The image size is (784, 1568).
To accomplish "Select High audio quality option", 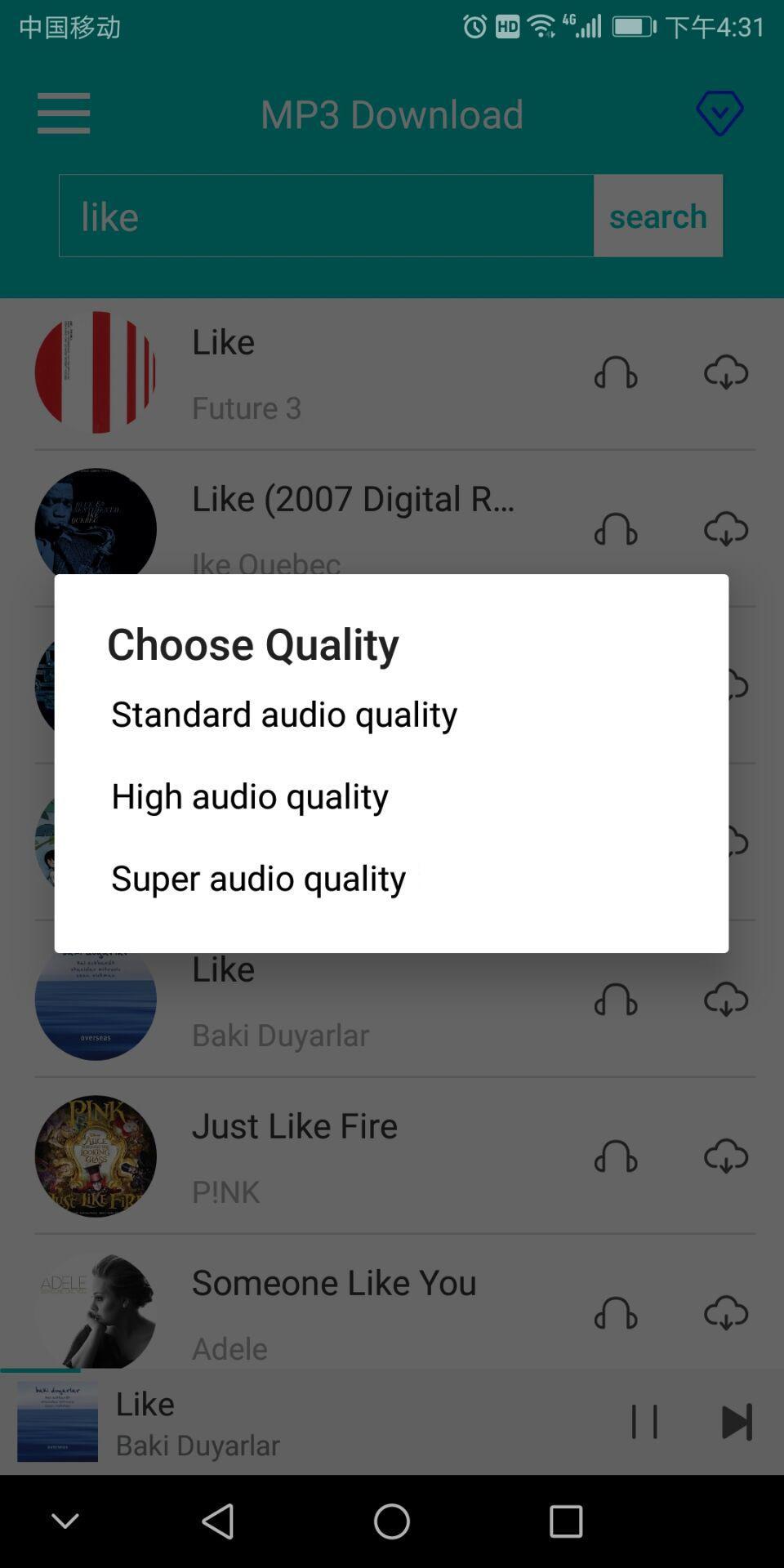I will point(250,795).
